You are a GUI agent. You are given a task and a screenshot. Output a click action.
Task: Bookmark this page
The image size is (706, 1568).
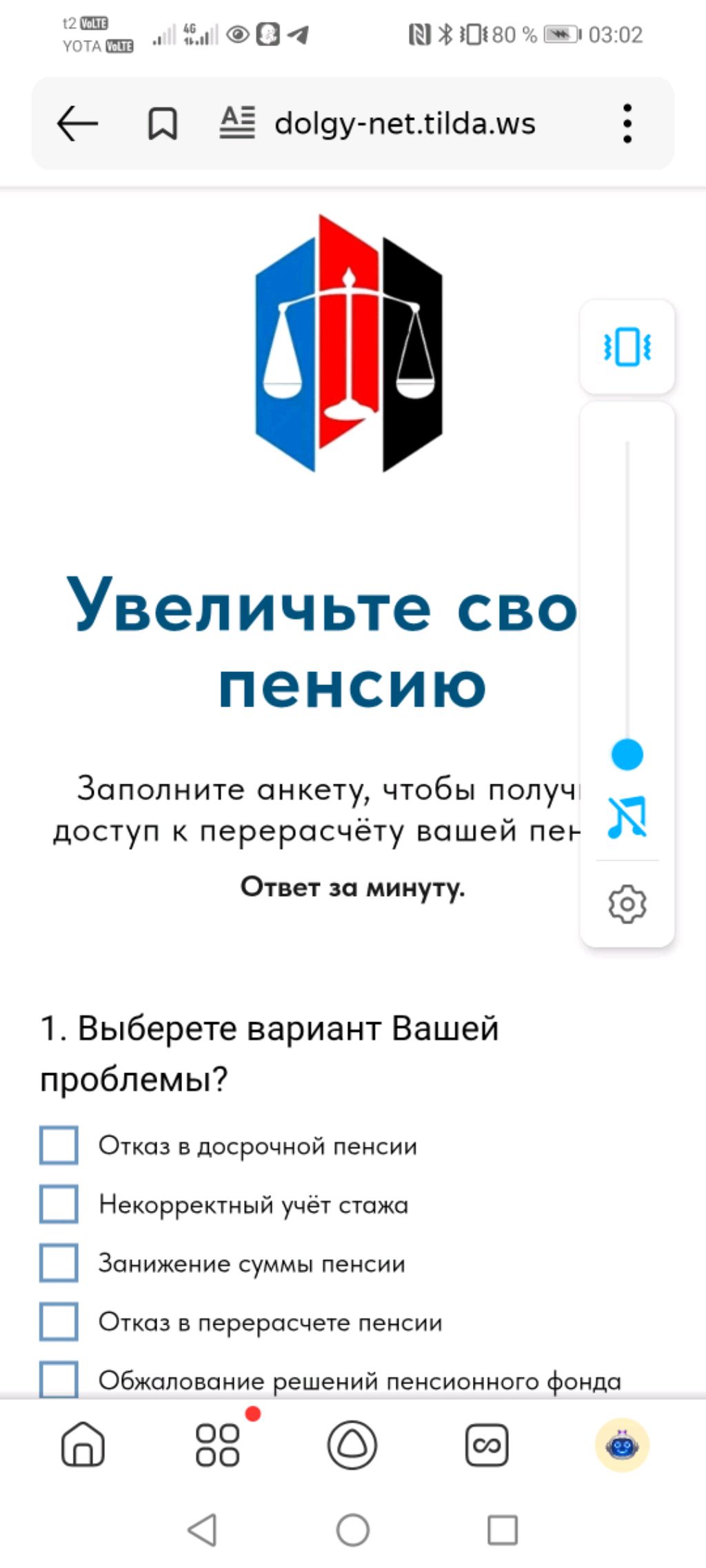[163, 124]
